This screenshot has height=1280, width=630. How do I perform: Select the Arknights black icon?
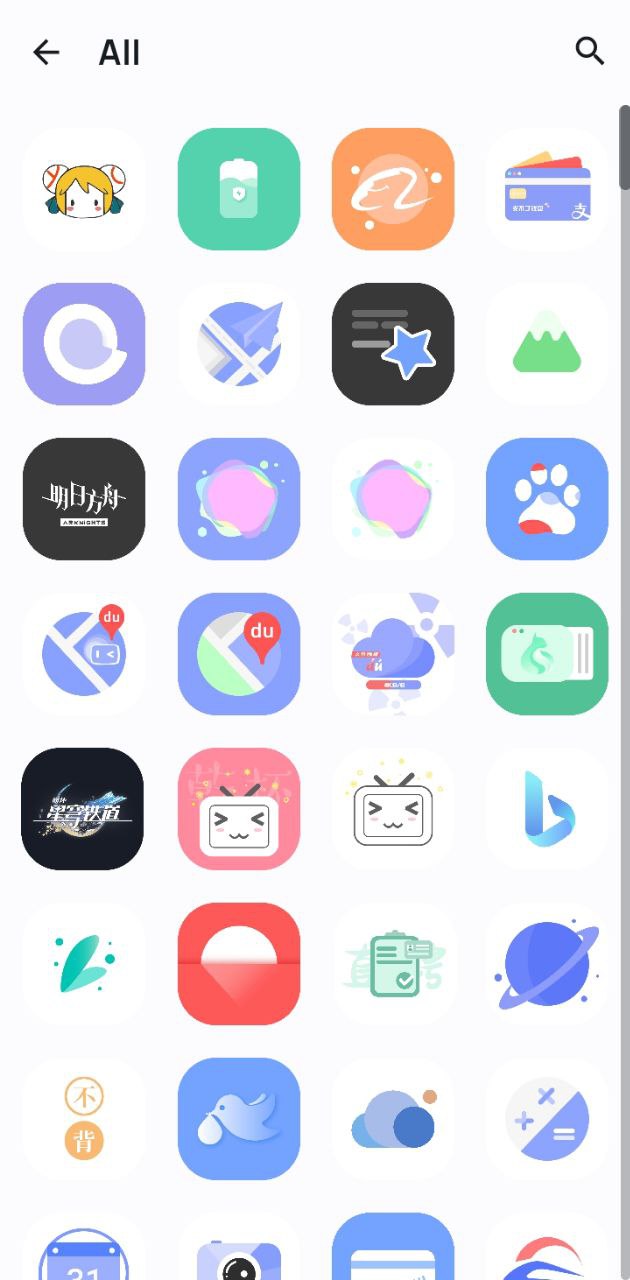click(84, 499)
